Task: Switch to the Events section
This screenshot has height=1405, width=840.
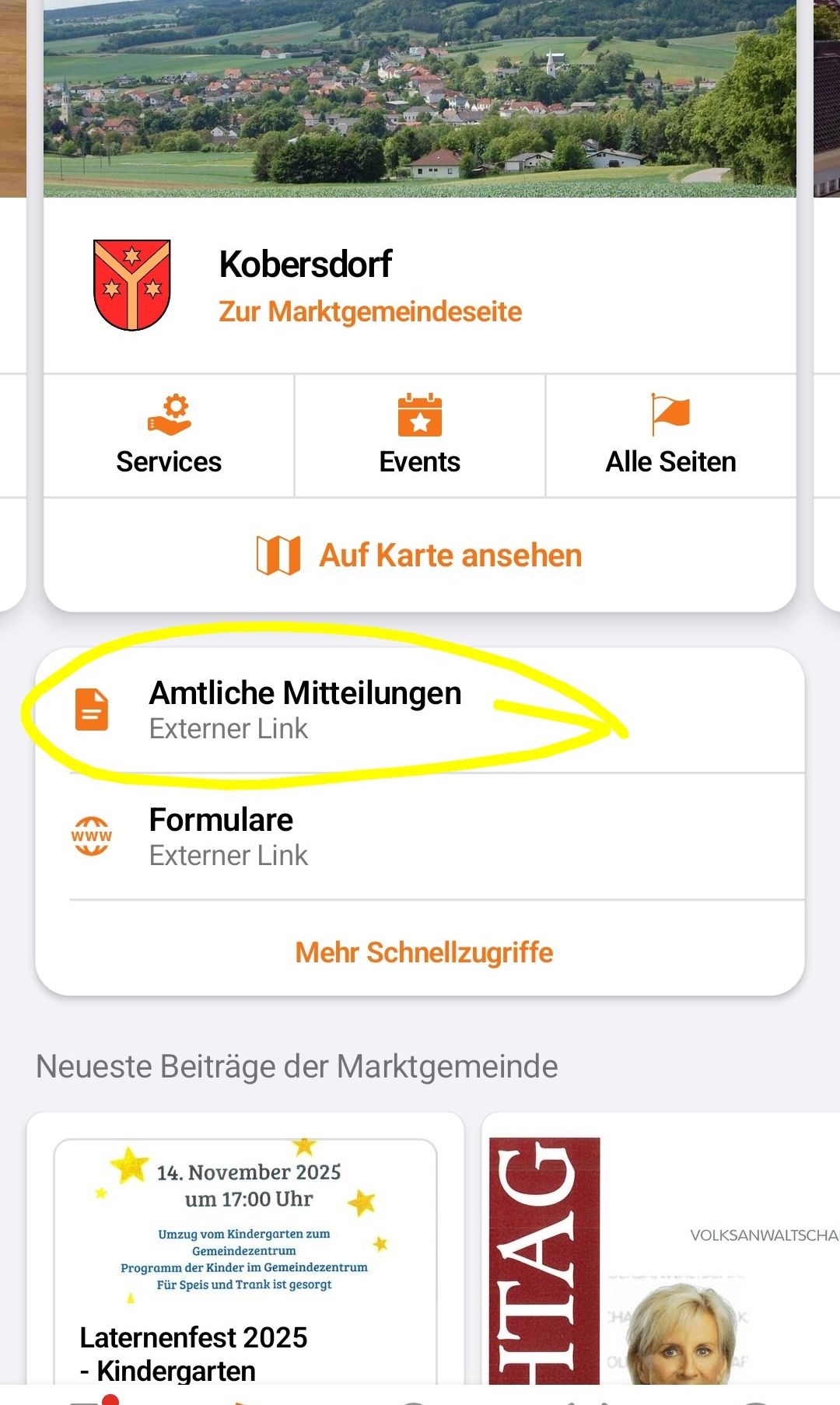Action: pyautogui.click(x=420, y=436)
